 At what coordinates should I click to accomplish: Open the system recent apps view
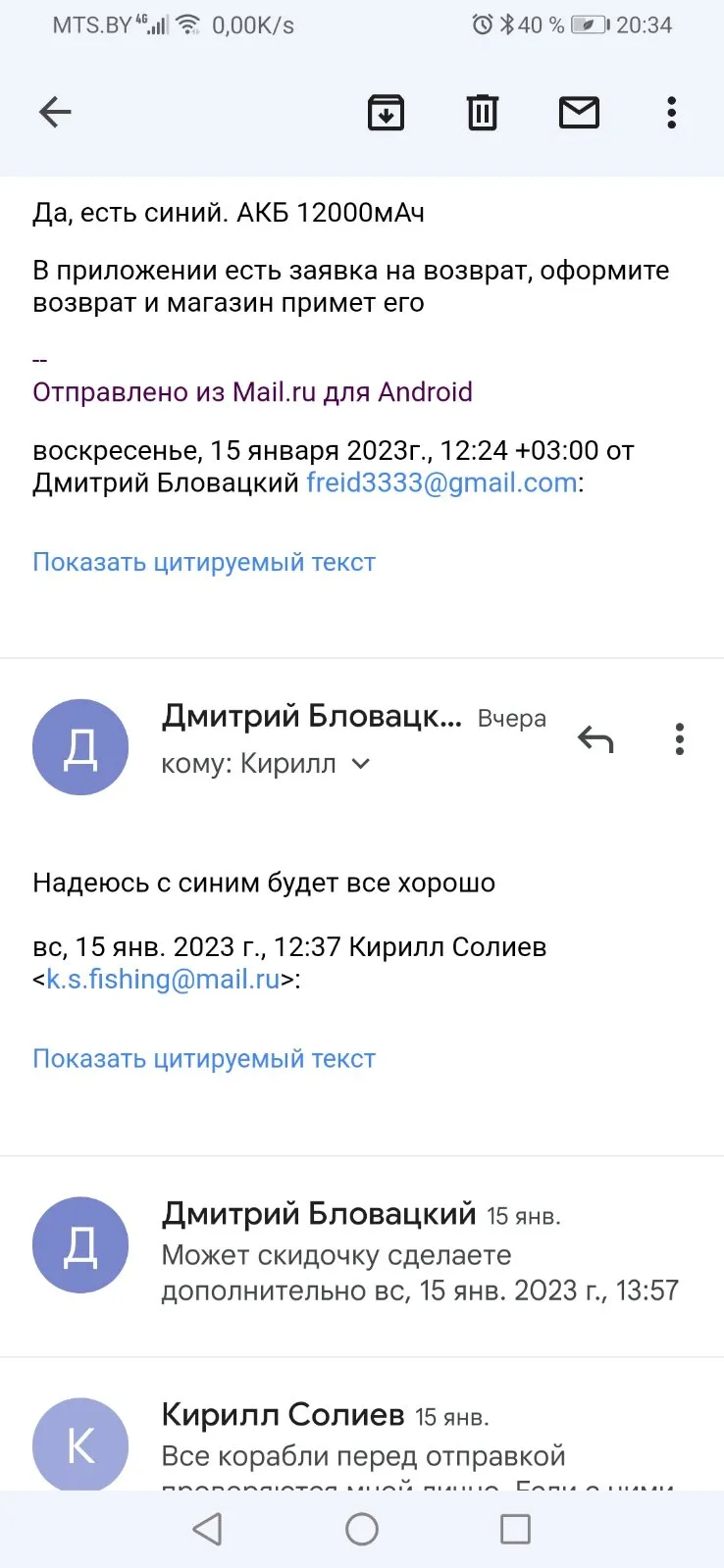click(515, 1529)
